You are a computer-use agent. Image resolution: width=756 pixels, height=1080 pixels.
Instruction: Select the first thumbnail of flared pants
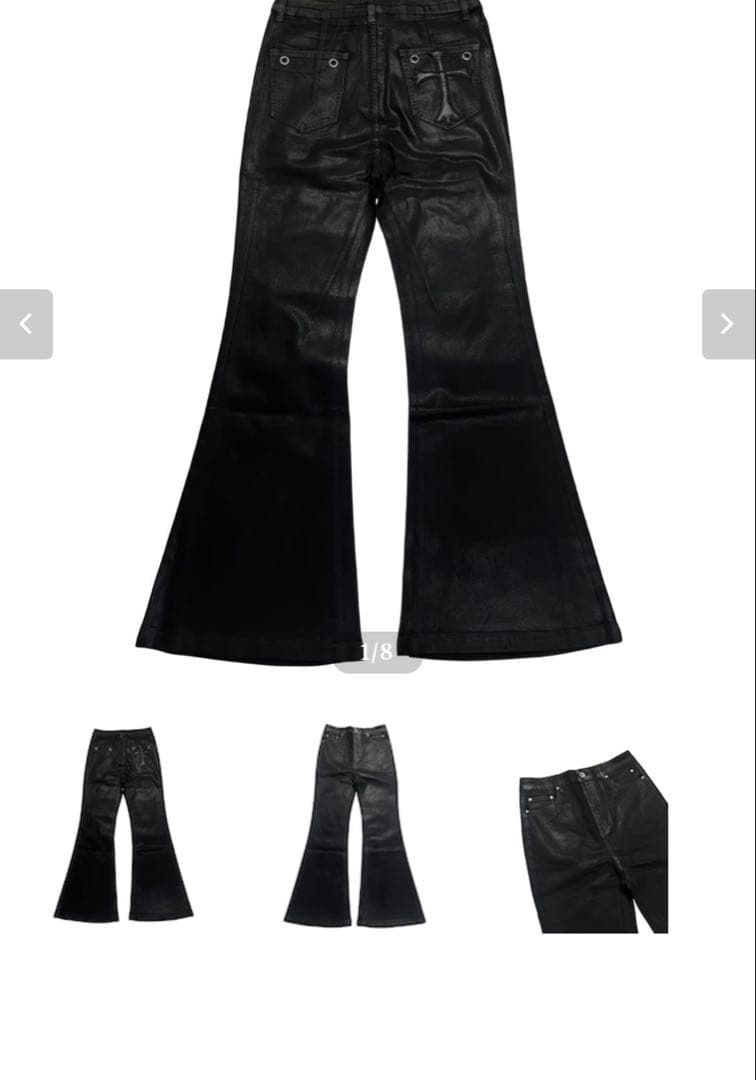(x=123, y=825)
